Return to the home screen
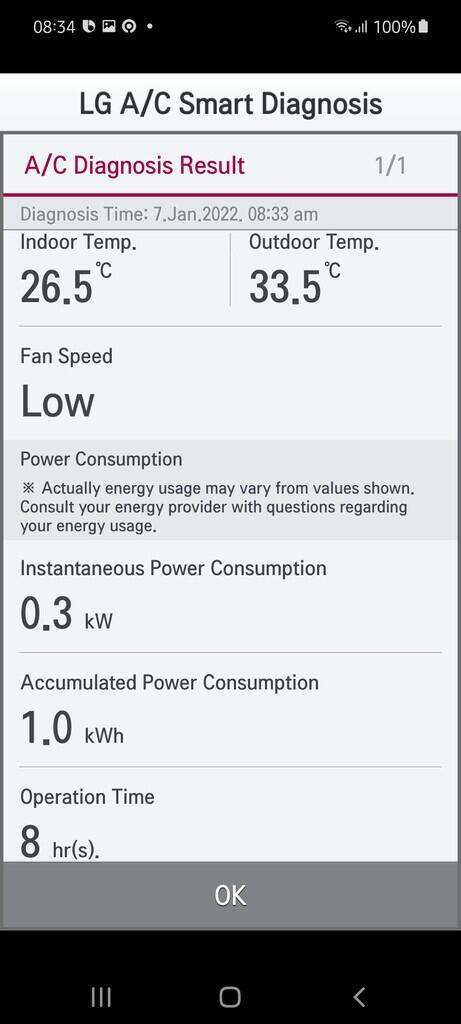This screenshot has width=461, height=1024. 230,997
